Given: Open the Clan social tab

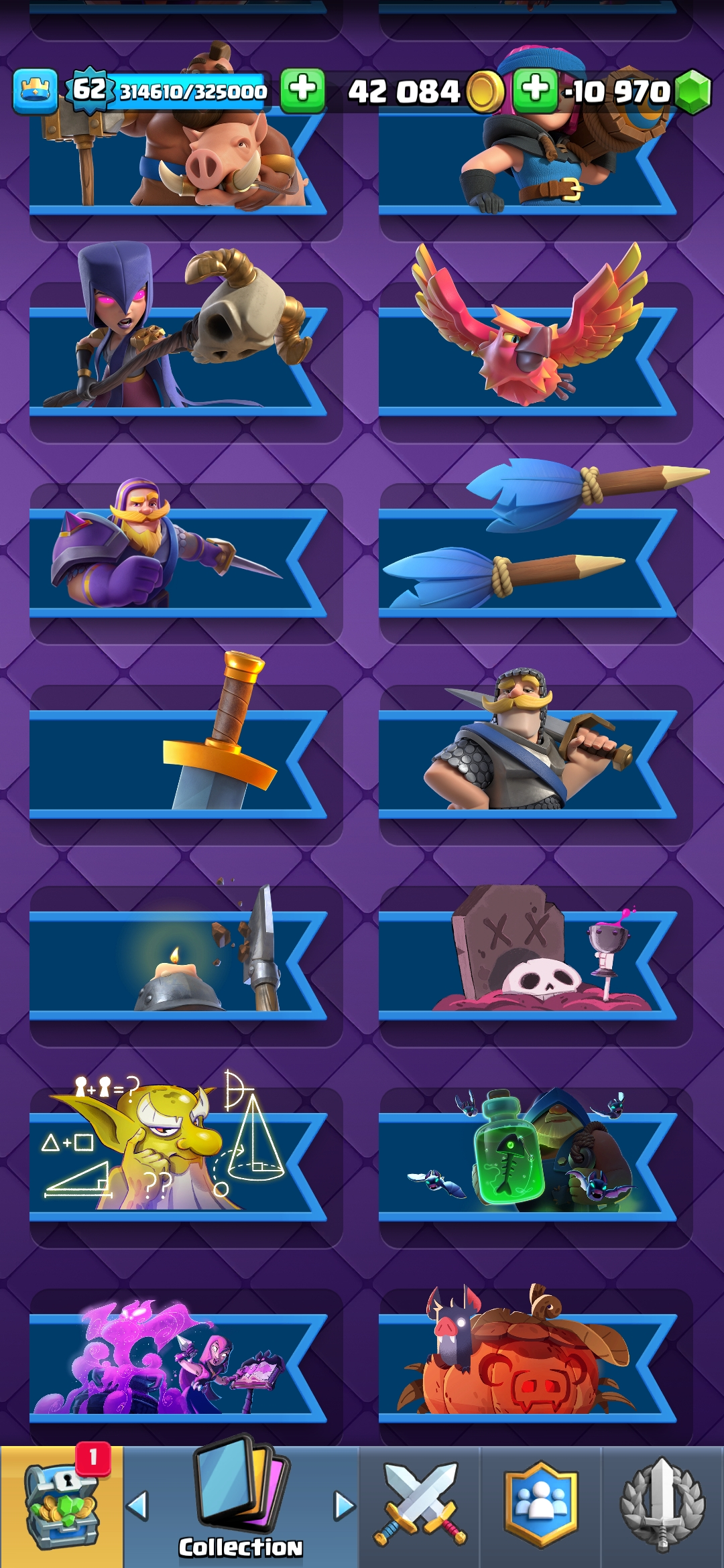Looking at the screenshot, I should pyautogui.click(x=540, y=1506).
